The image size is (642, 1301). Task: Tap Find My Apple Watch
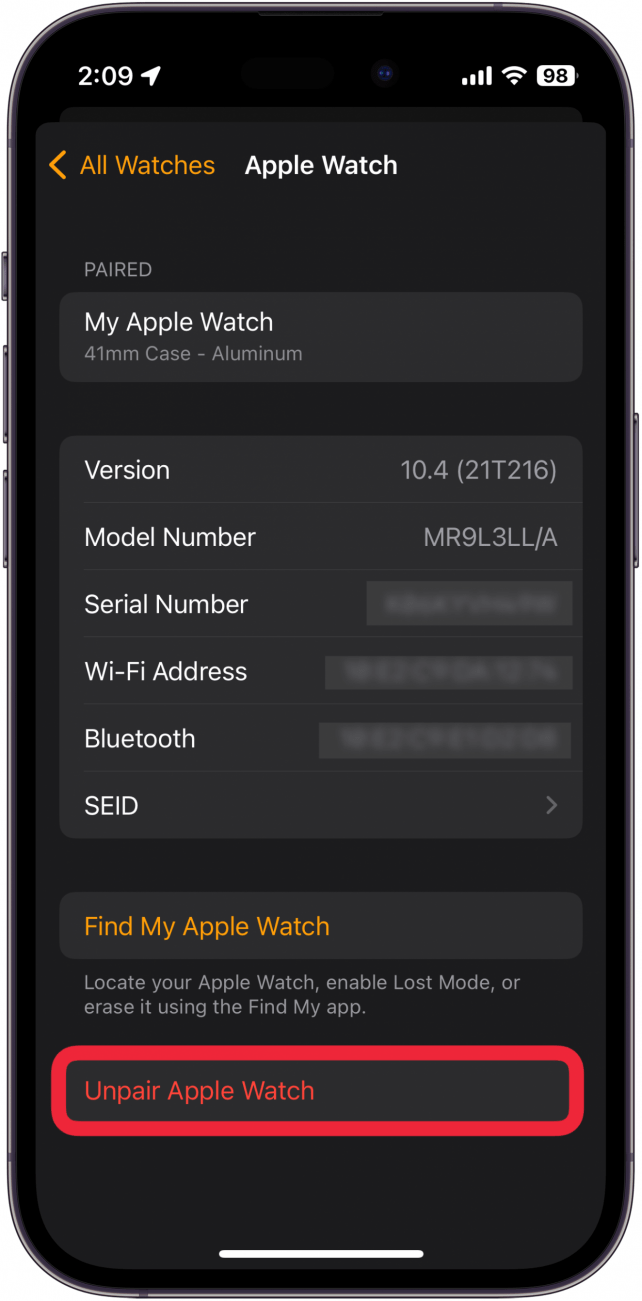click(x=321, y=926)
